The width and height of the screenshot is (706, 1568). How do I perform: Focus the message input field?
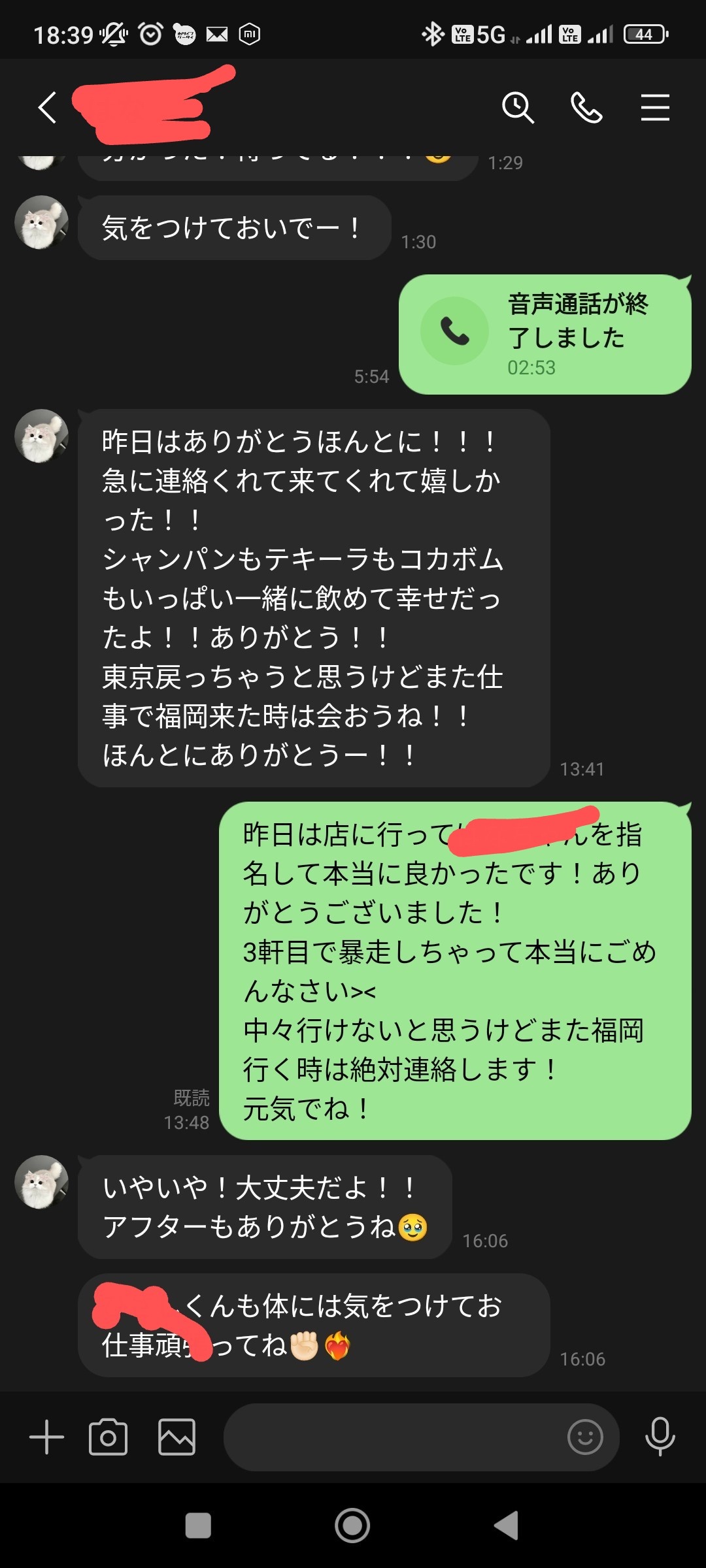pyautogui.click(x=392, y=1437)
